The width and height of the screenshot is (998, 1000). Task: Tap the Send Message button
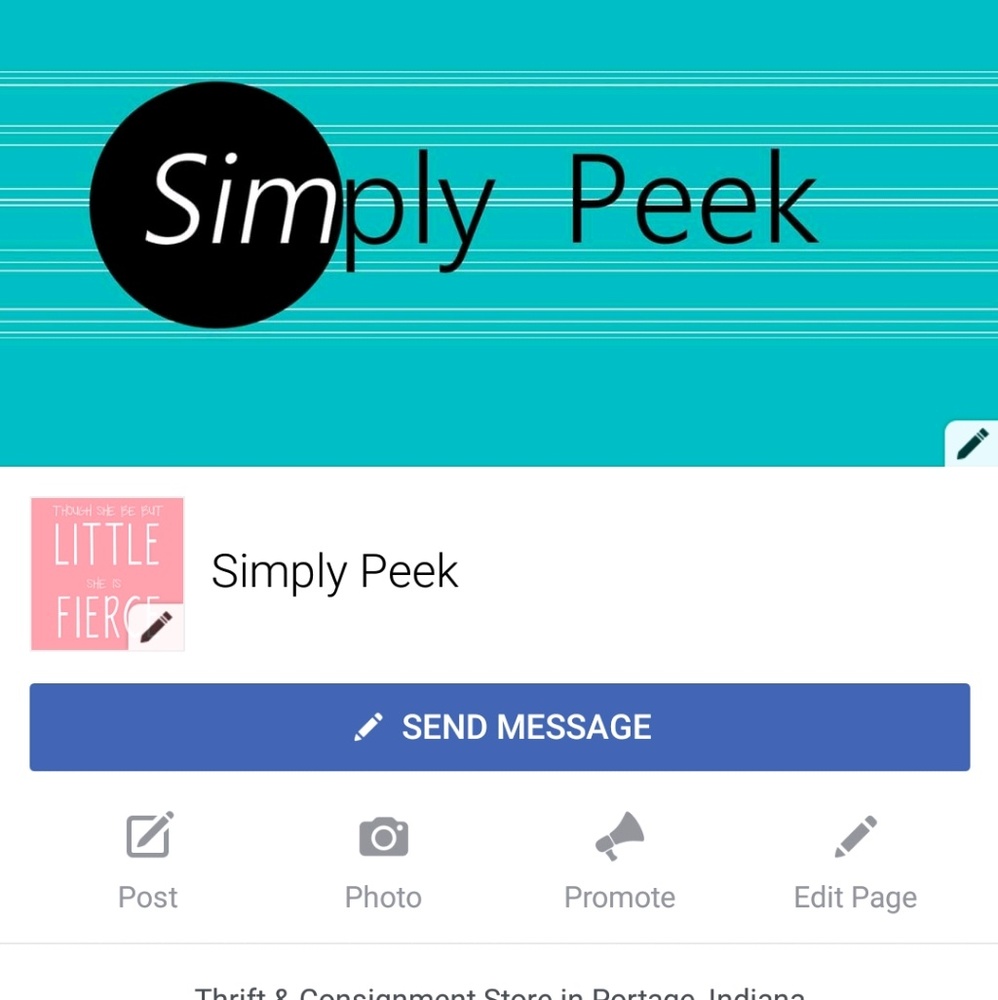pyautogui.click(x=499, y=727)
